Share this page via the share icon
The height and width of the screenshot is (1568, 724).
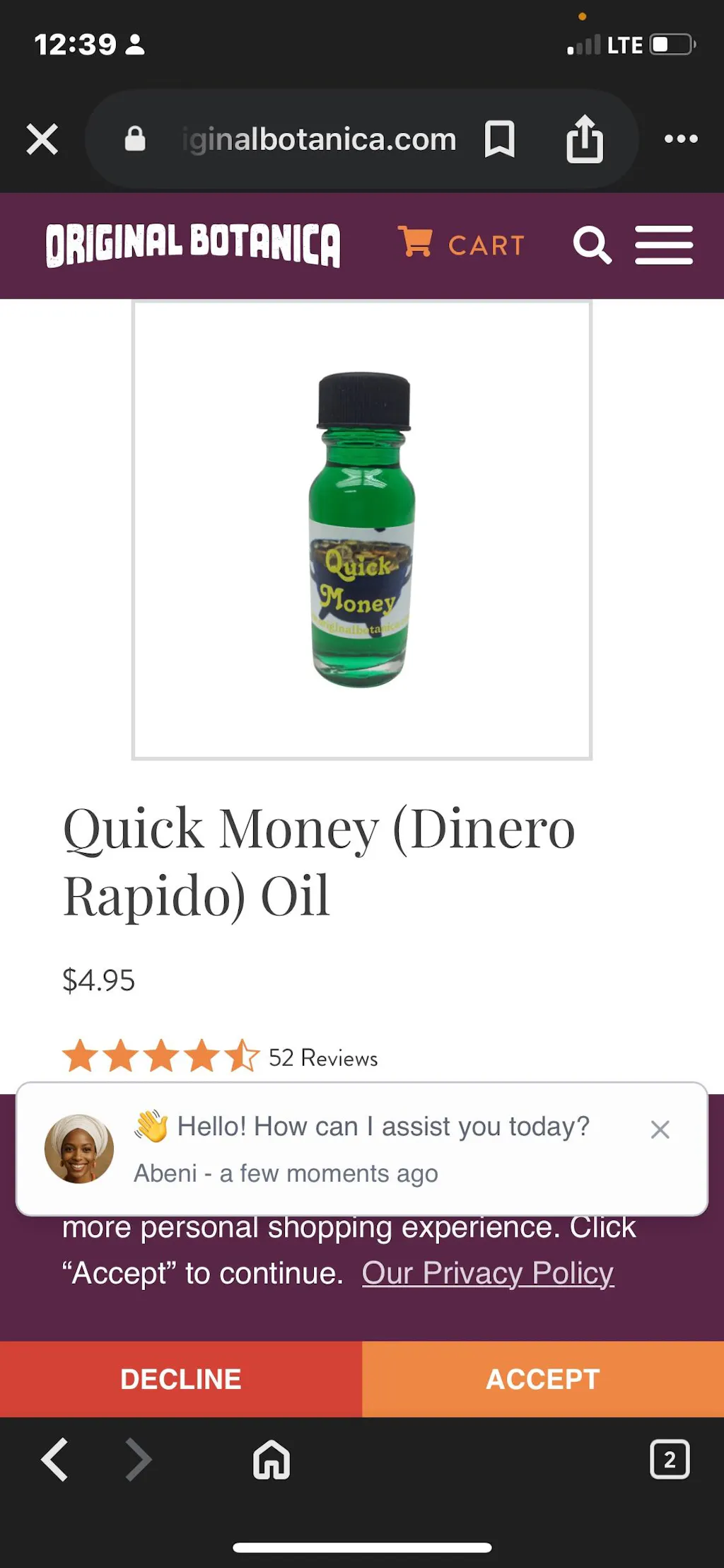(585, 139)
